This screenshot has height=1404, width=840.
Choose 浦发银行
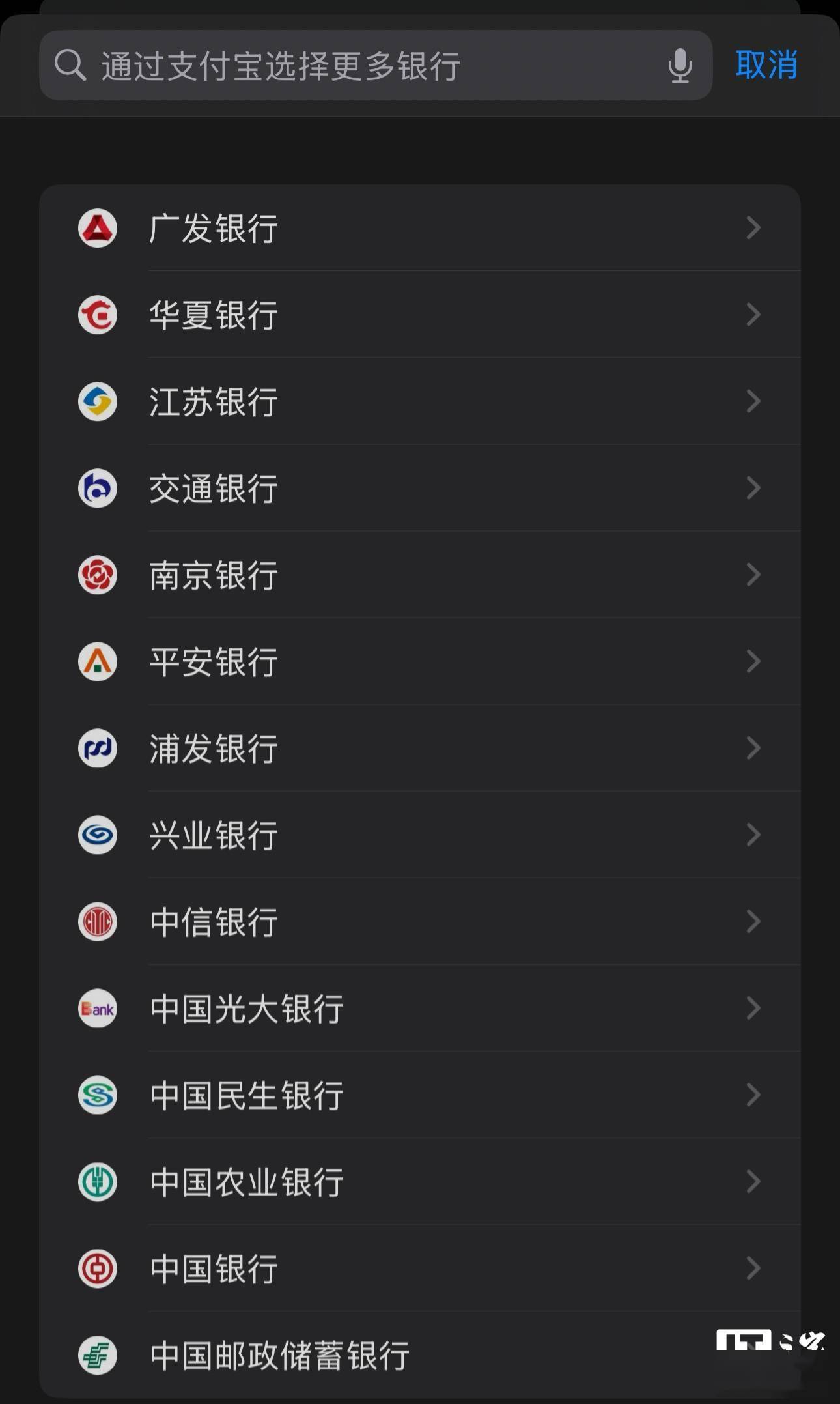[x=419, y=748]
